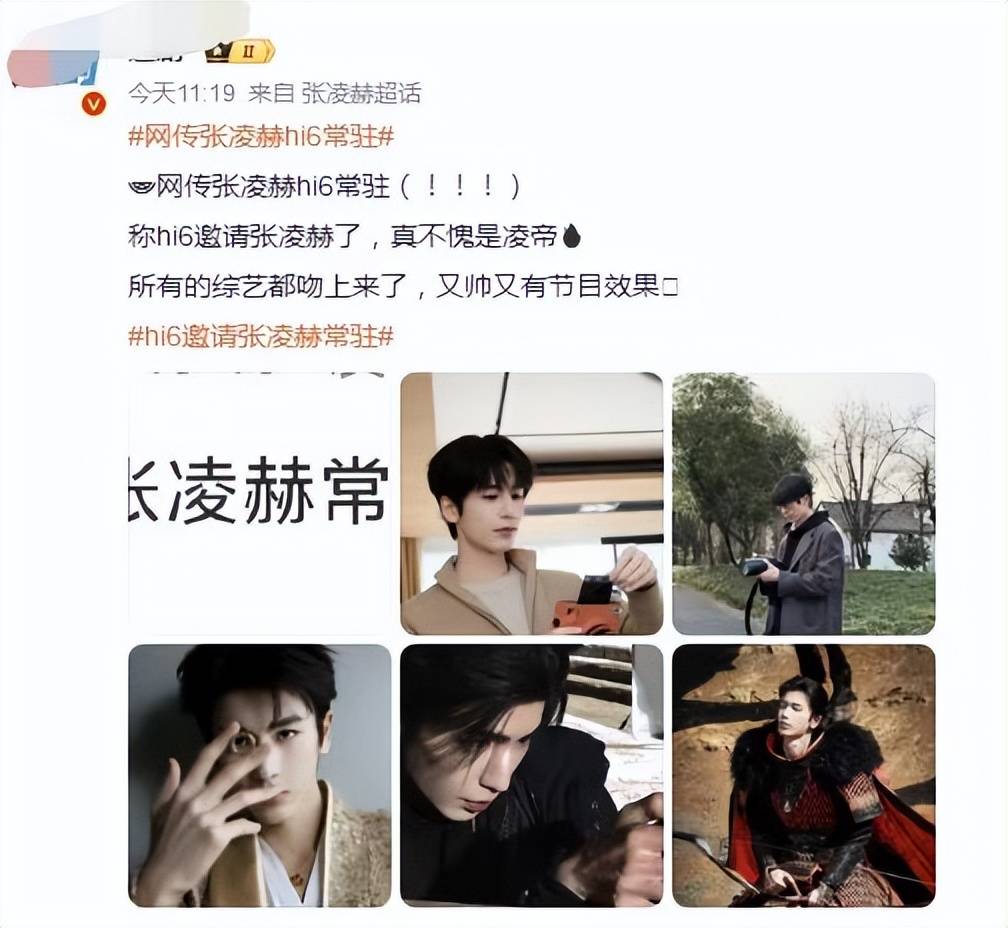Open the image tile with 张凌赫常 text
This screenshot has height=928, width=1008.
click(x=259, y=503)
